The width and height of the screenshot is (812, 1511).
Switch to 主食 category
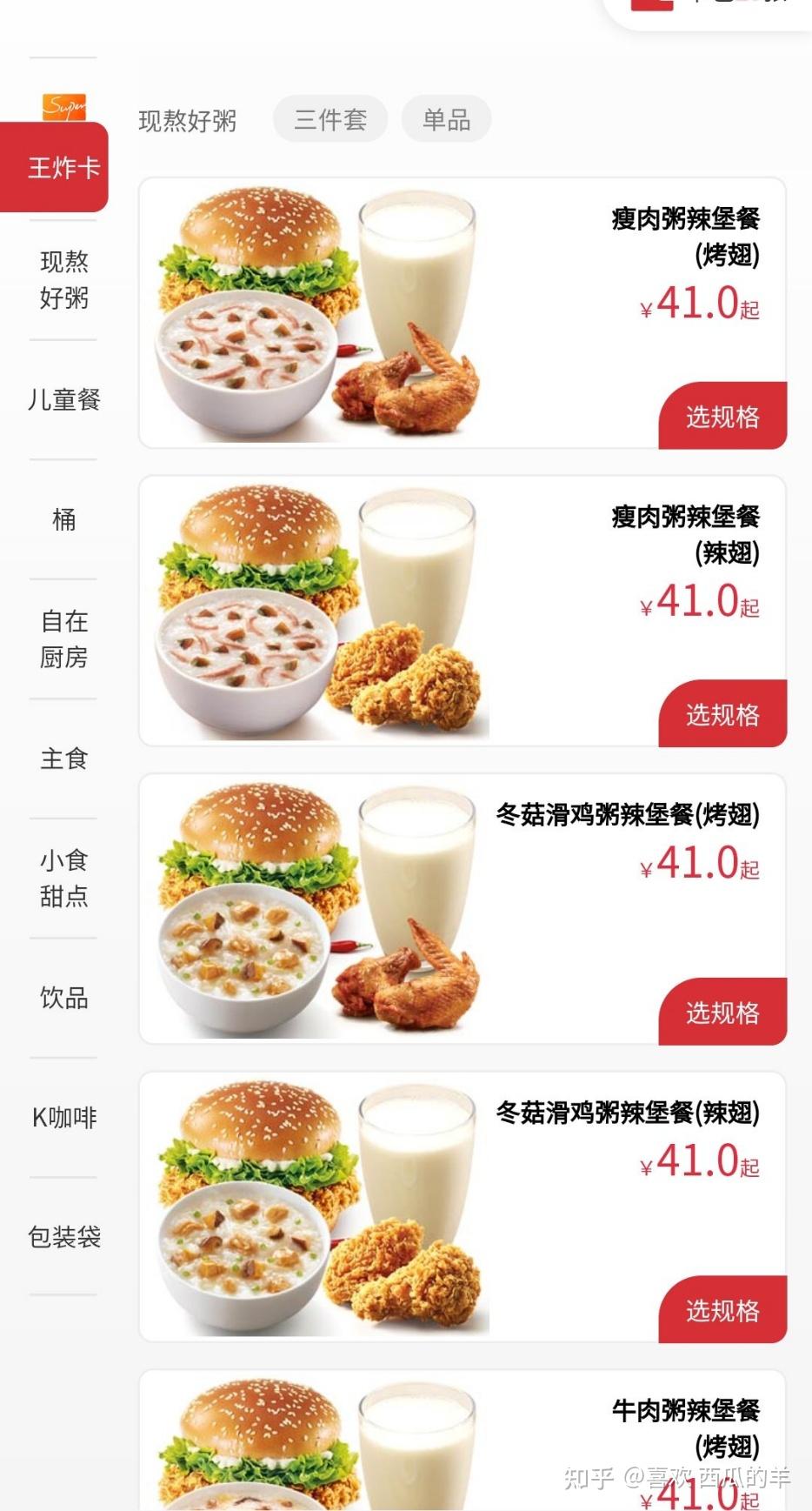63,759
